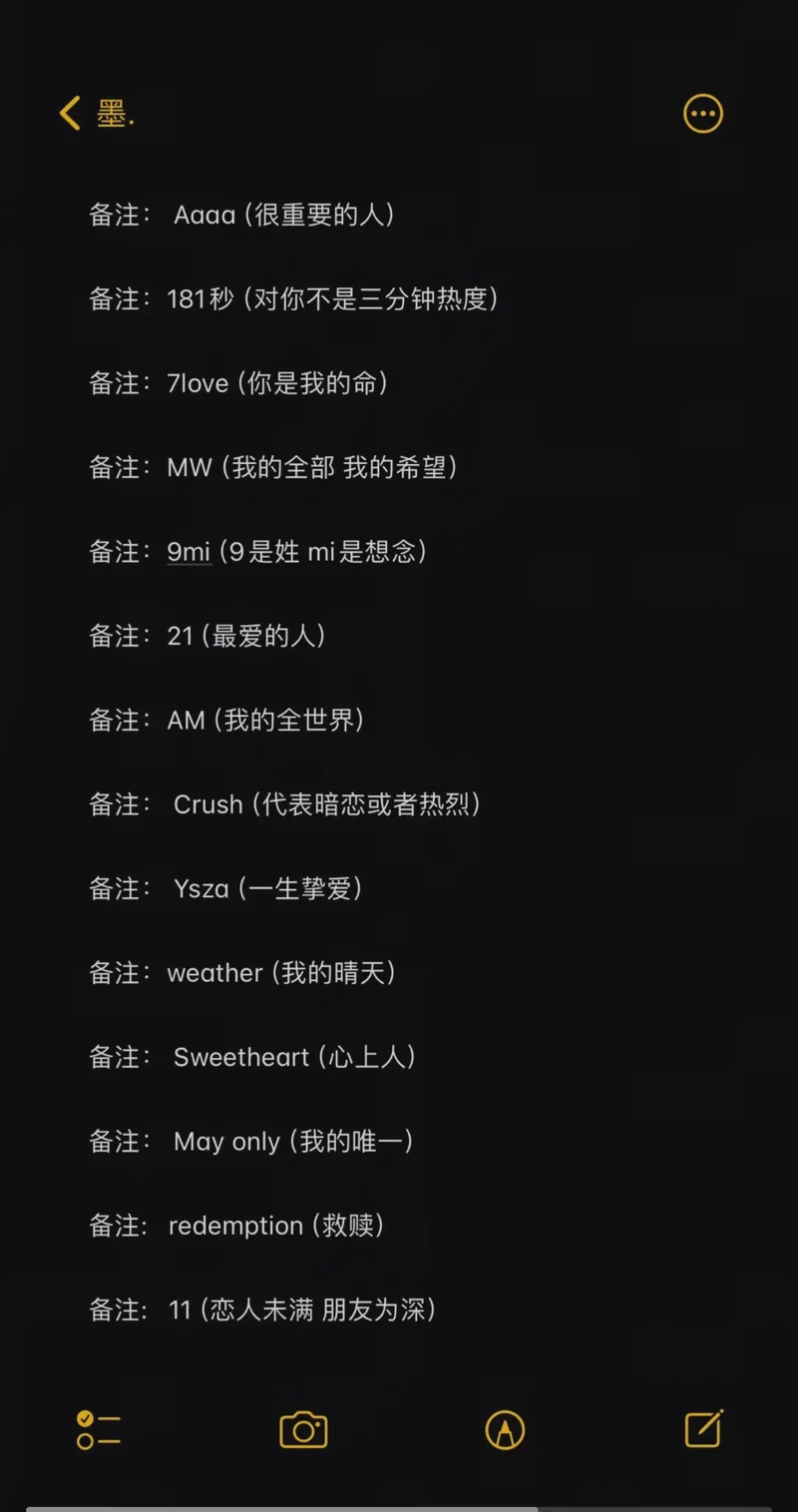The image size is (798, 1512).
Task: Tap the 7love (你是我的命) line
Action: click(249, 383)
